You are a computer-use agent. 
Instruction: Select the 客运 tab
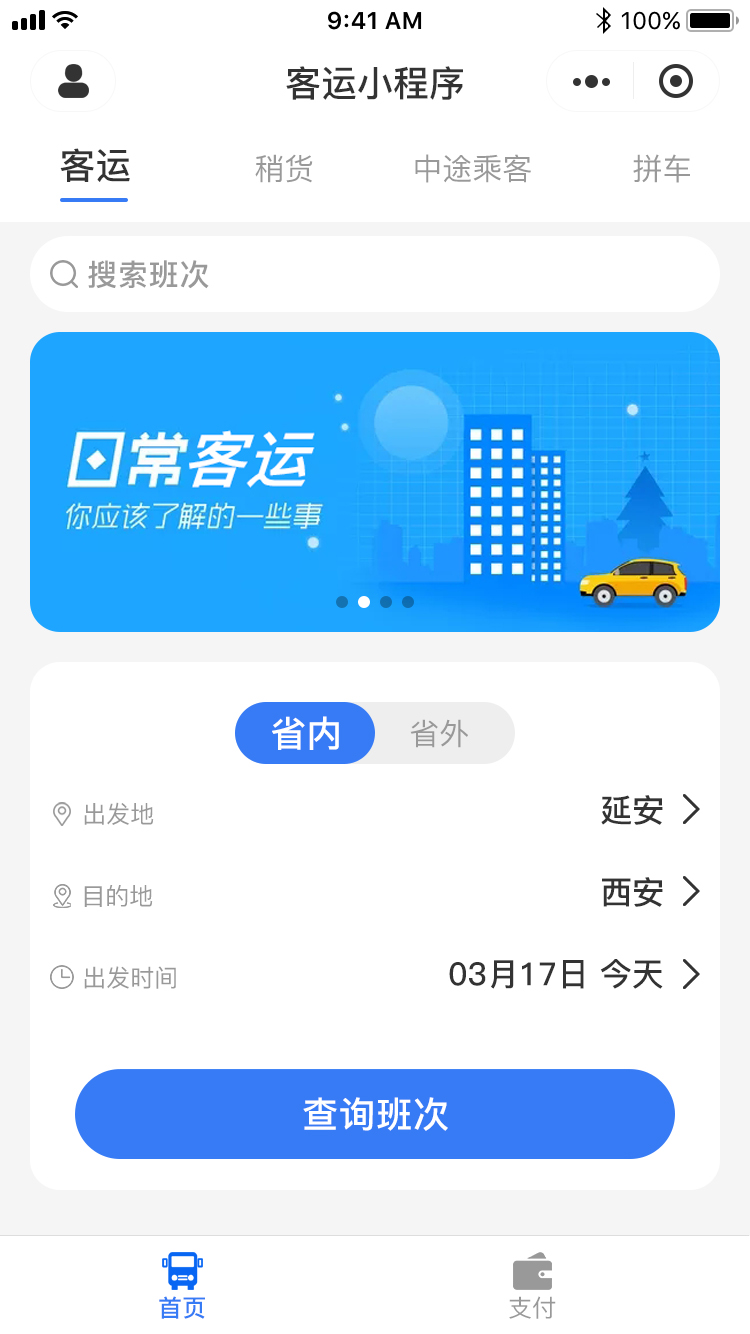(x=95, y=168)
